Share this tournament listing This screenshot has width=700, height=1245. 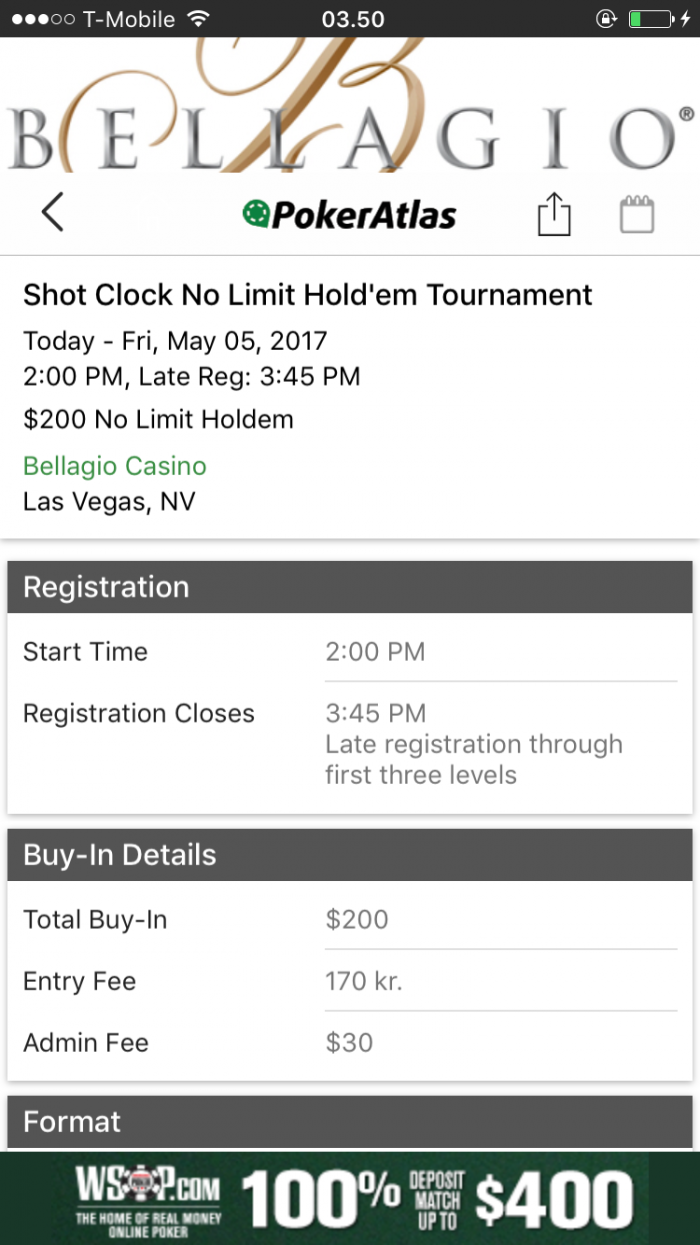click(553, 213)
